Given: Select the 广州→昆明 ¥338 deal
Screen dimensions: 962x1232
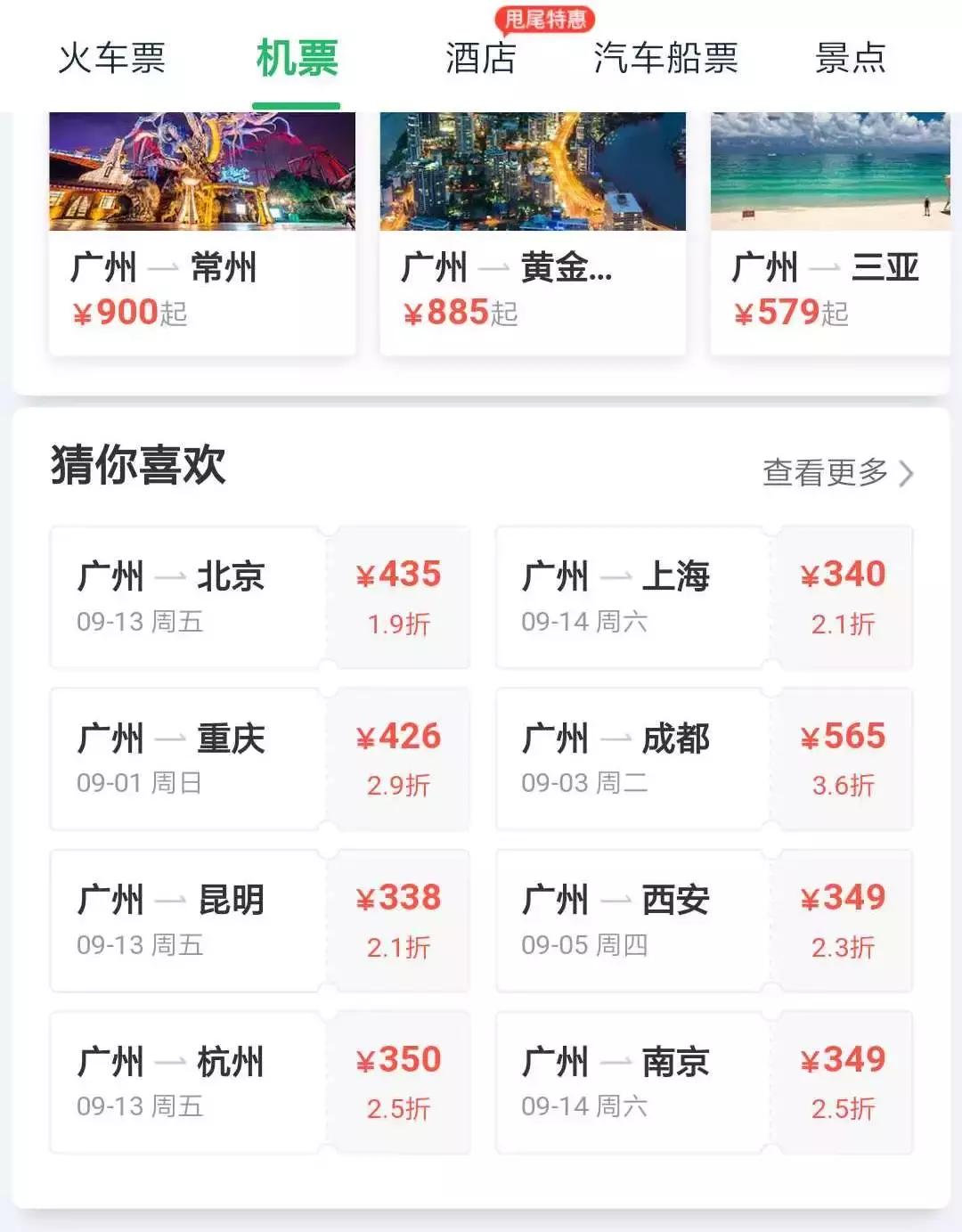Looking at the screenshot, I should pyautogui.click(x=261, y=922).
